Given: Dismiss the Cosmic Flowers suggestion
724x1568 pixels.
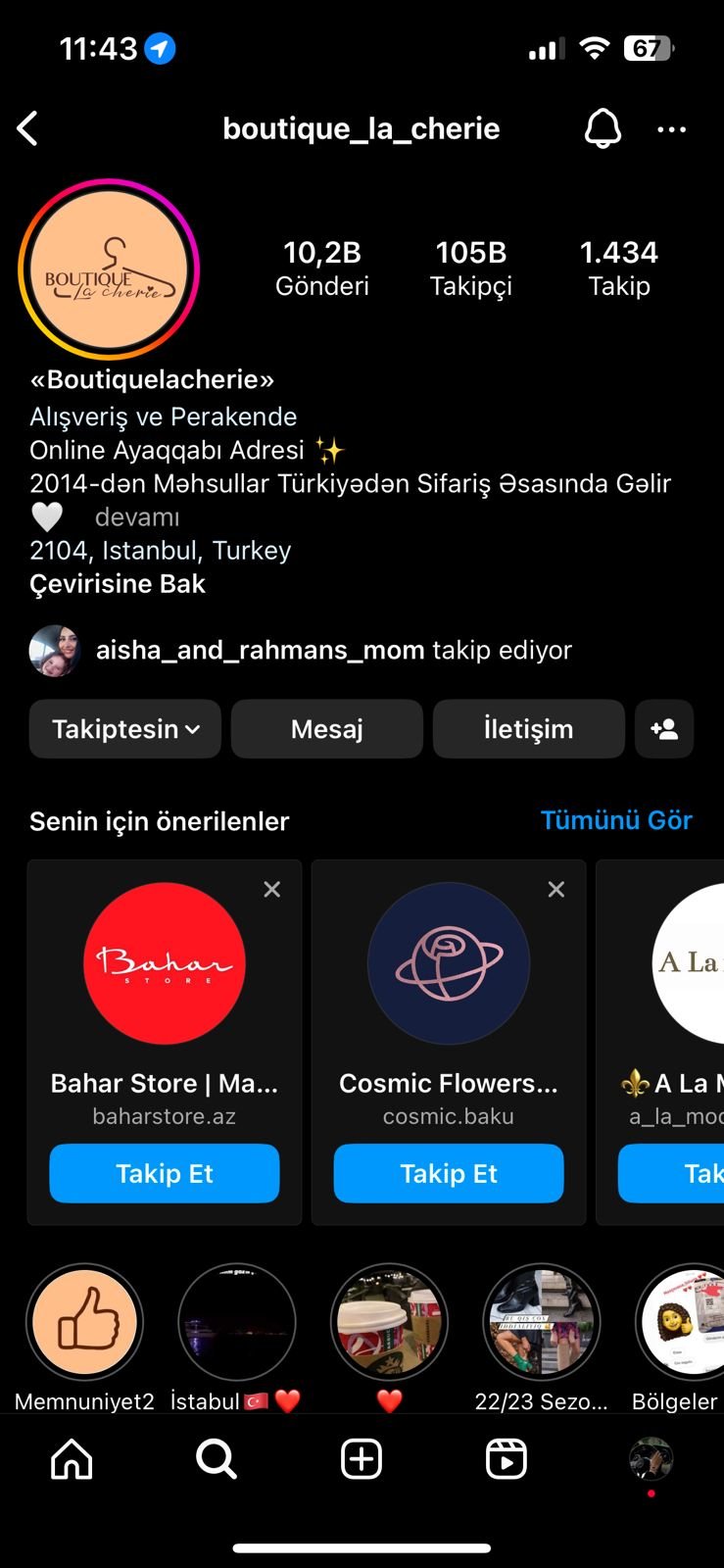Looking at the screenshot, I should pyautogui.click(x=556, y=889).
